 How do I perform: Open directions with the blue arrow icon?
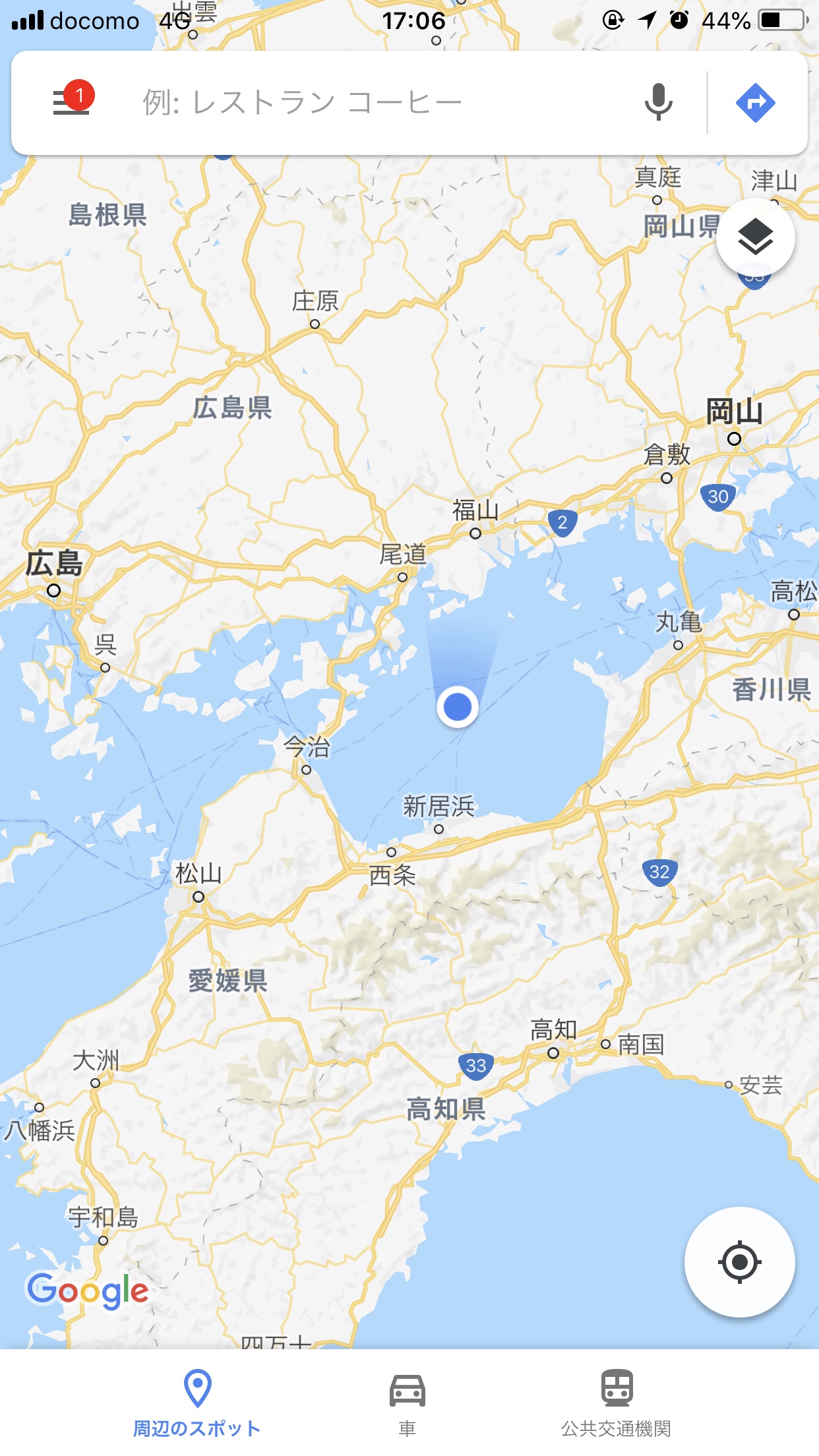pyautogui.click(x=756, y=103)
